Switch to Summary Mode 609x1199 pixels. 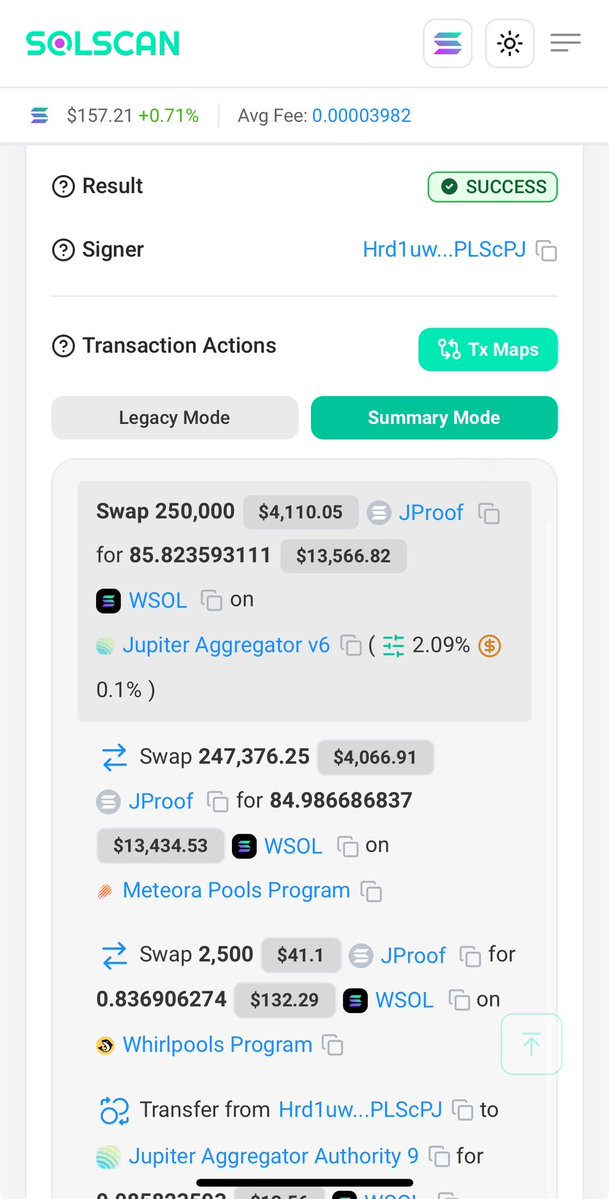pos(433,418)
